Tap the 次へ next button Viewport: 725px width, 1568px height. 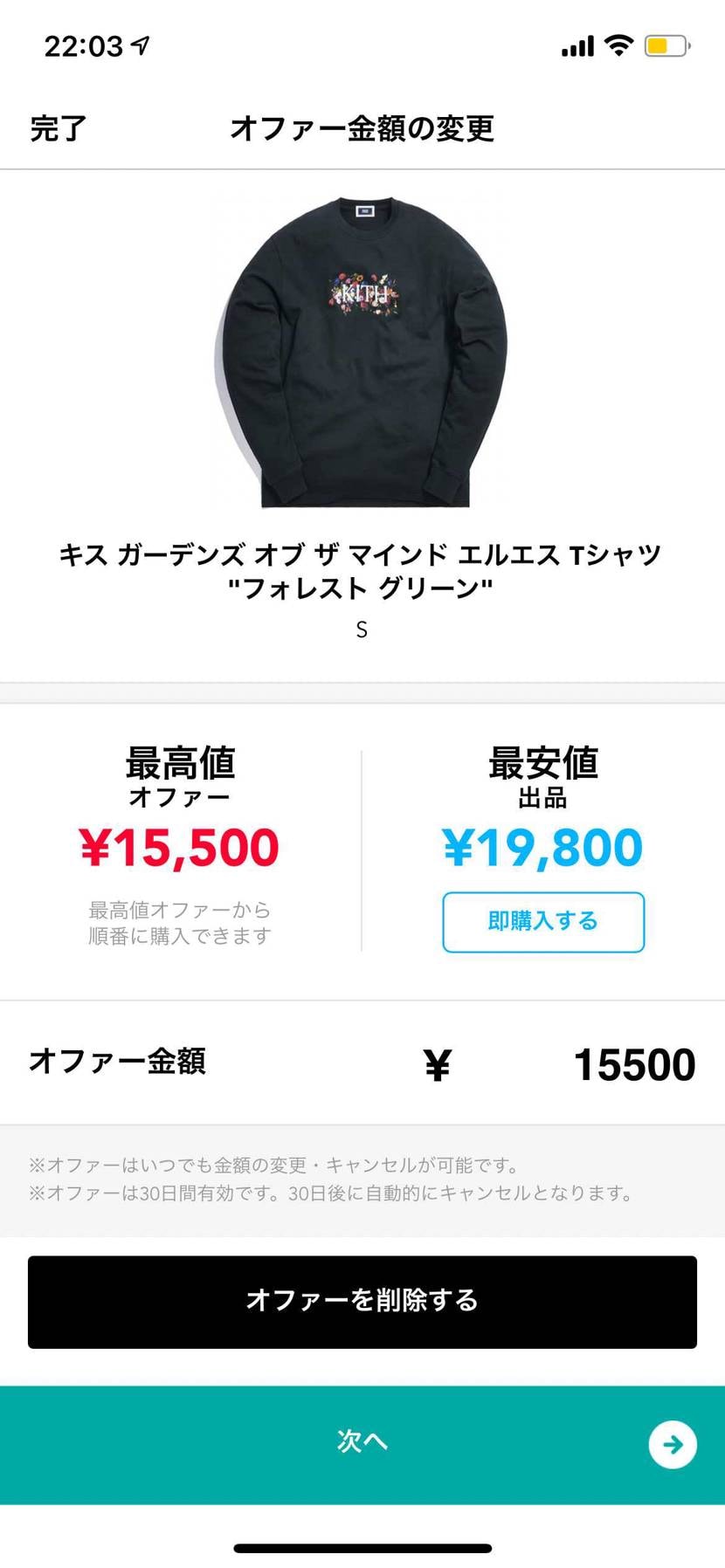tap(362, 1442)
